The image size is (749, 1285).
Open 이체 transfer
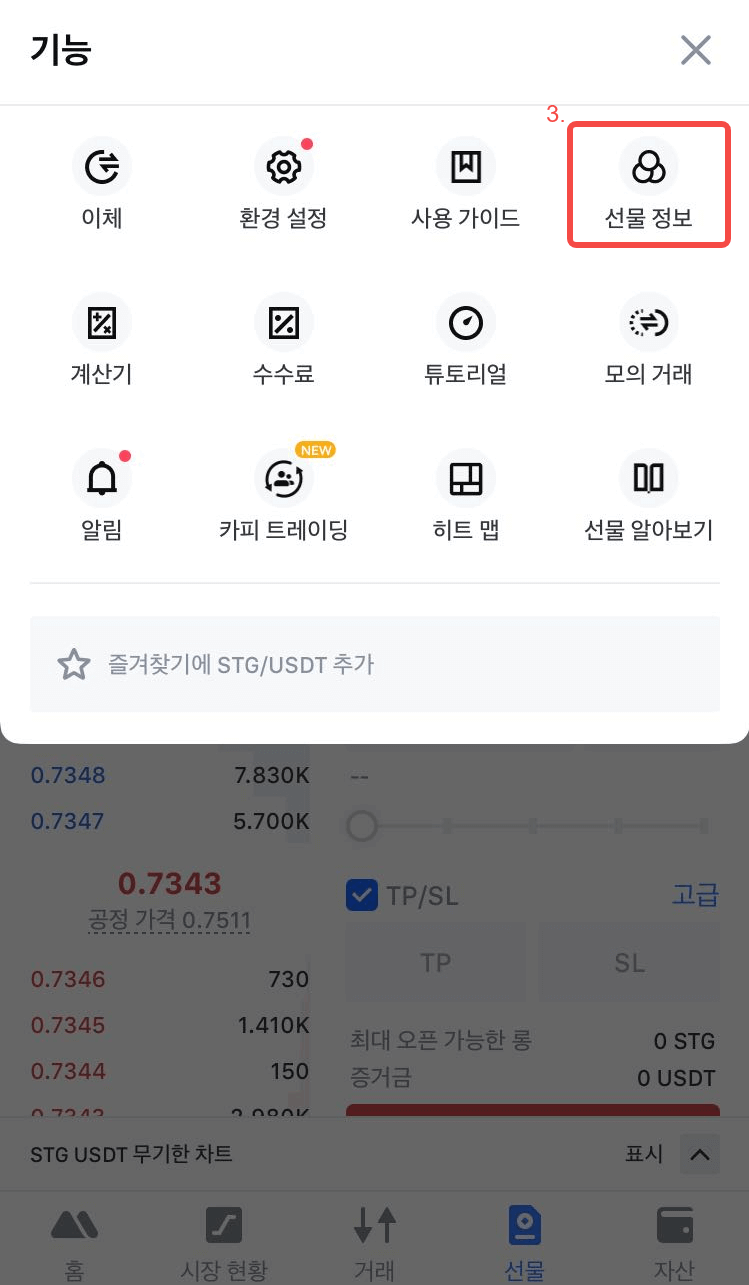(x=102, y=185)
